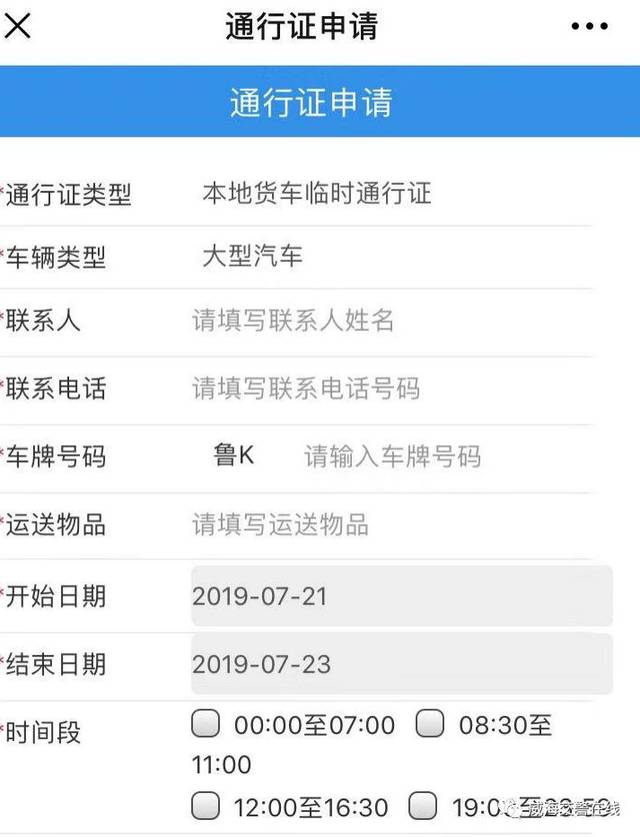Pick the 结束日期 2019-07-23

tap(401, 664)
